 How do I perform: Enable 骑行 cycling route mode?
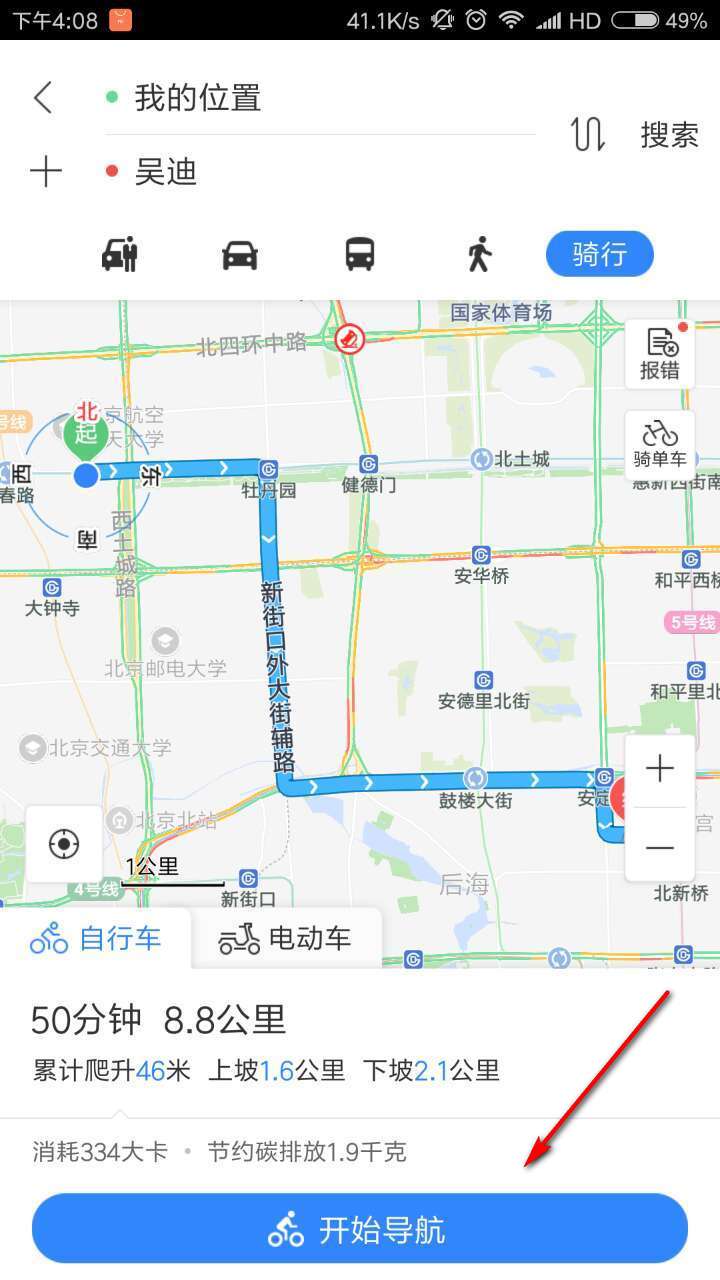[599, 254]
